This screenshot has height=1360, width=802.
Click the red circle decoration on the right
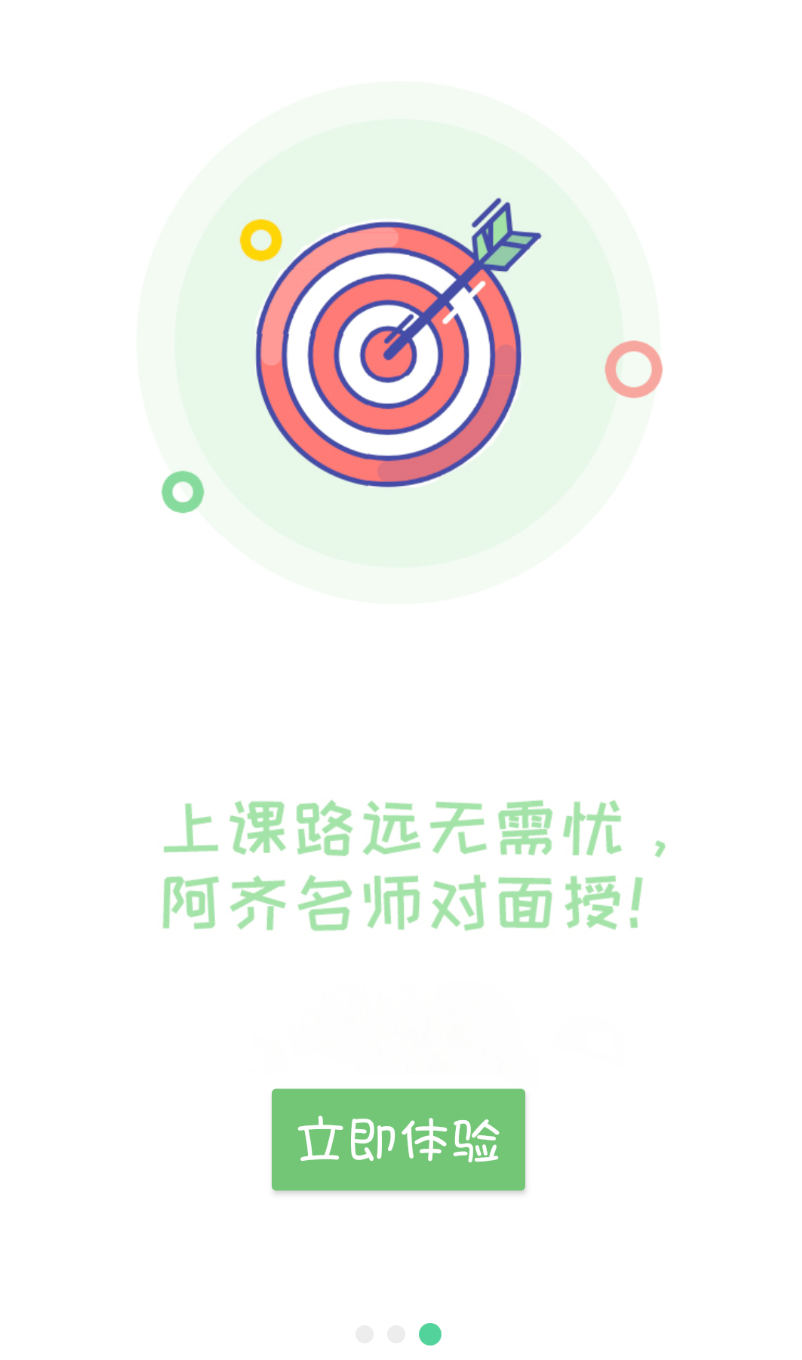635,369
